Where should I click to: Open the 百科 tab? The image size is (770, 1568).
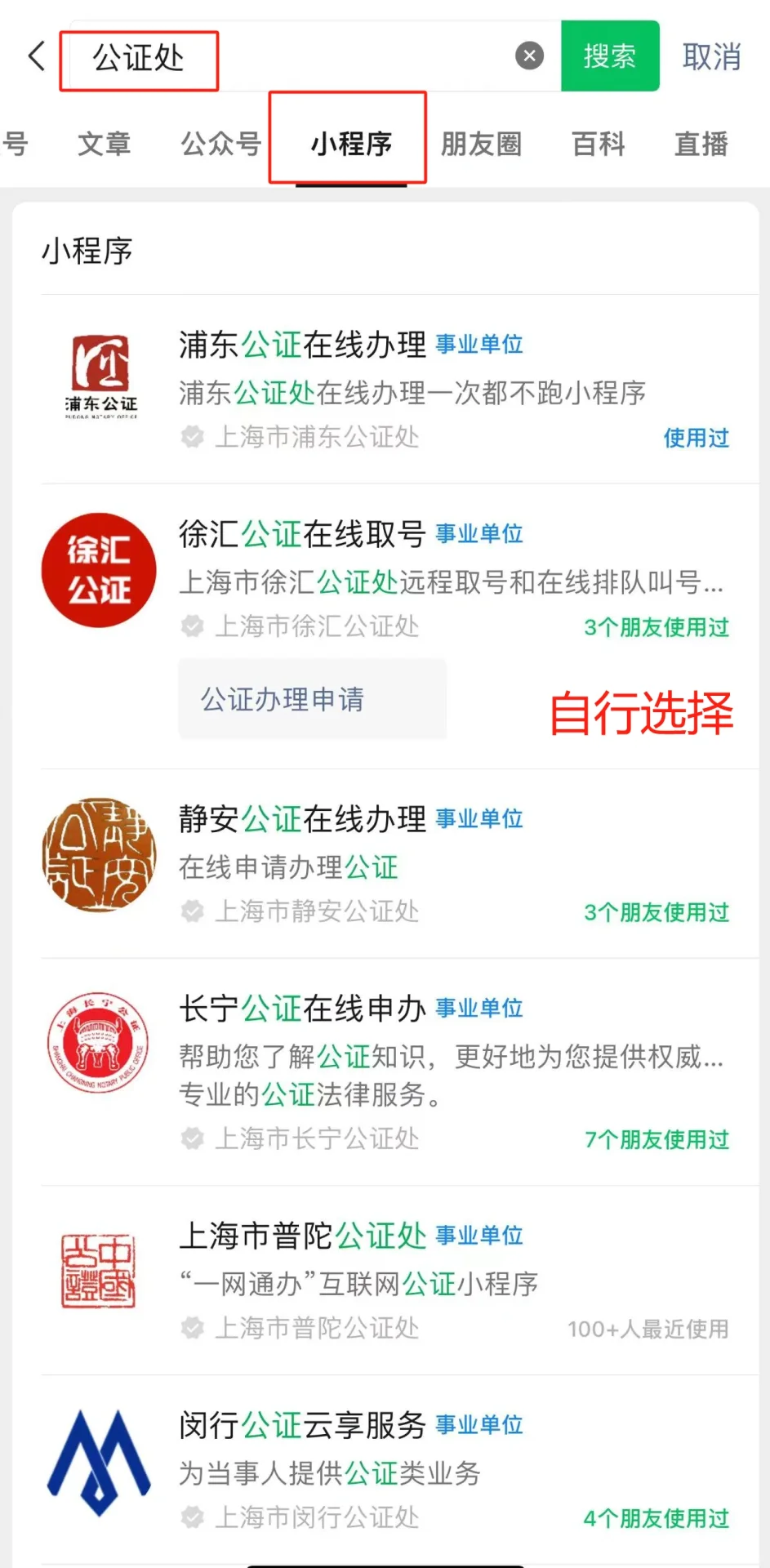(x=599, y=144)
